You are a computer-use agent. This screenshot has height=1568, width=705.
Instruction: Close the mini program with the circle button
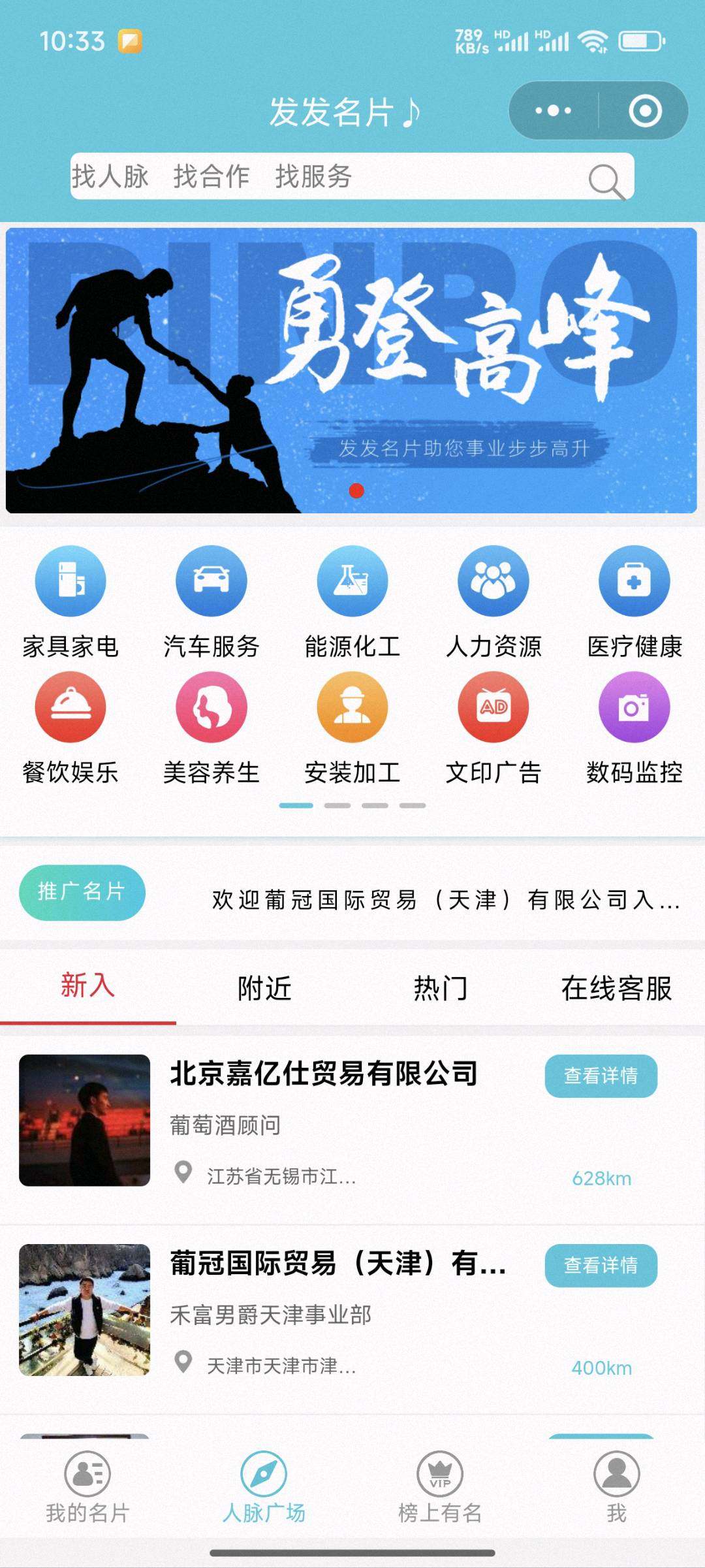[645, 110]
